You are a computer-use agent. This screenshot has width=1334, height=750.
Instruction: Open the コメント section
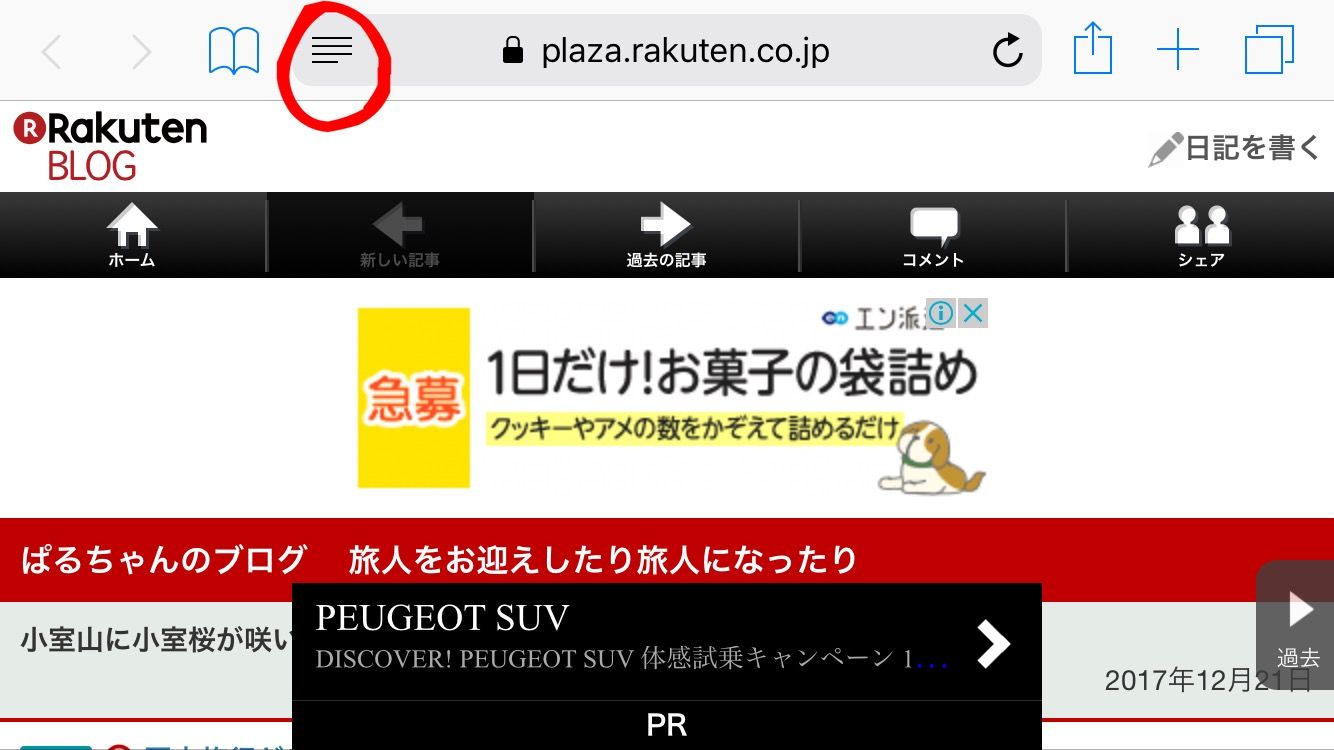[933, 236]
